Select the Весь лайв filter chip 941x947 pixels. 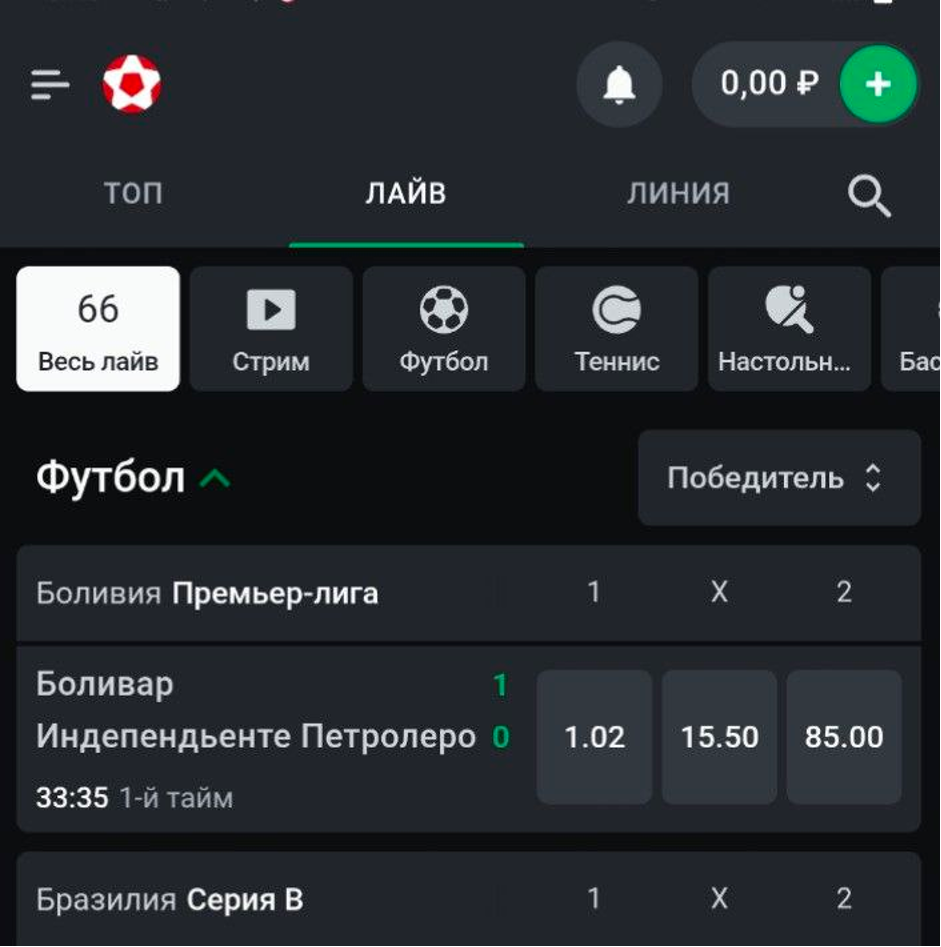[98, 328]
